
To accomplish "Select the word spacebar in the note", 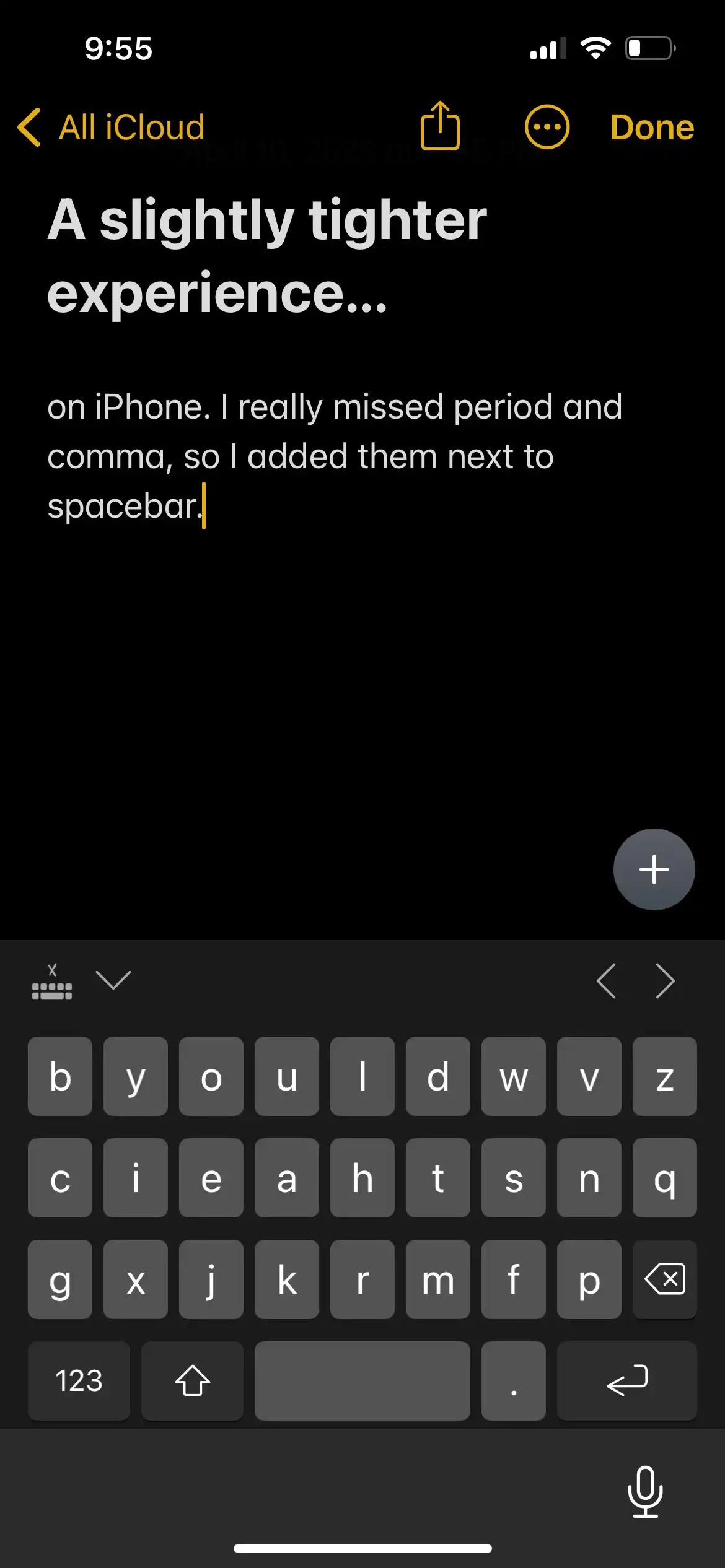I will (121, 507).
